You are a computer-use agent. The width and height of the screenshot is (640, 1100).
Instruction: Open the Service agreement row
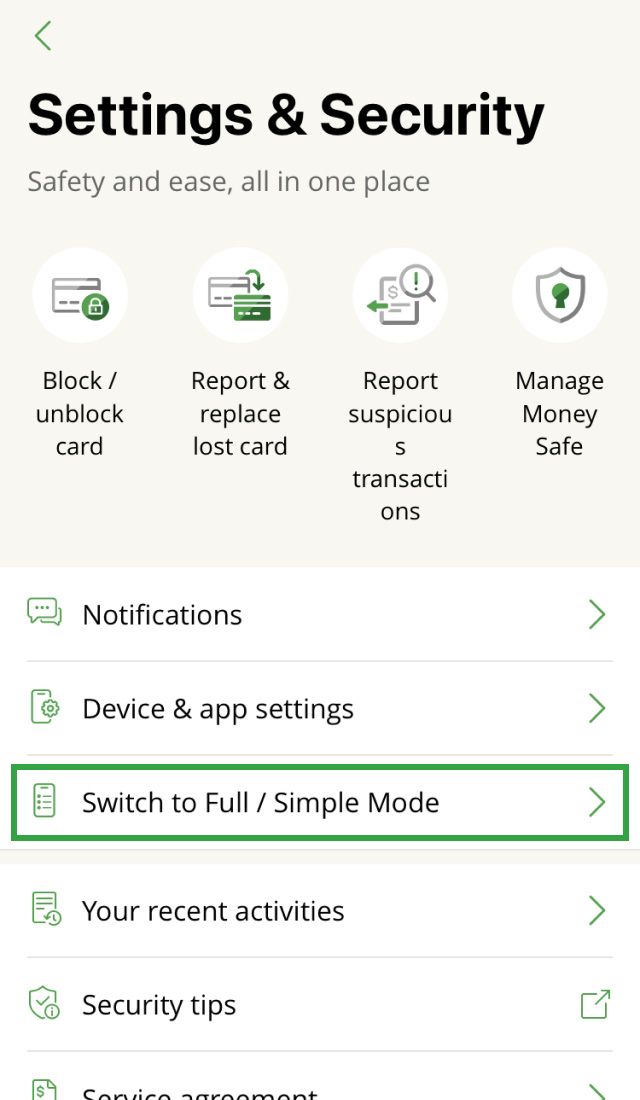click(320, 1088)
